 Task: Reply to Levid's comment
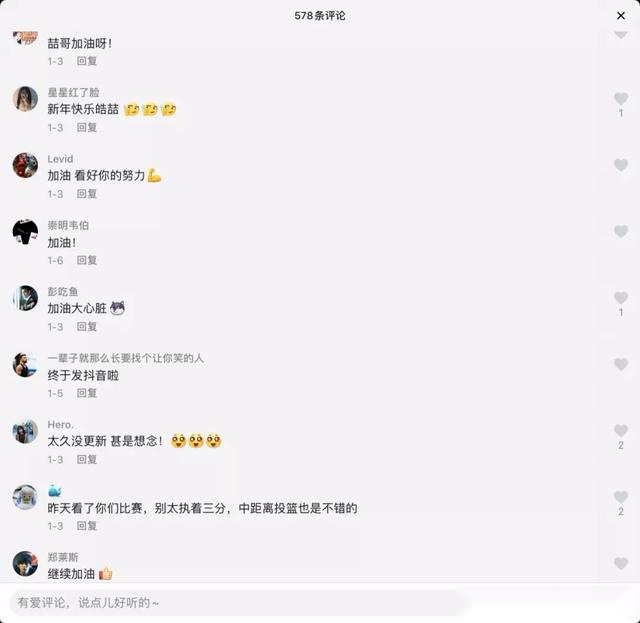coord(87,194)
